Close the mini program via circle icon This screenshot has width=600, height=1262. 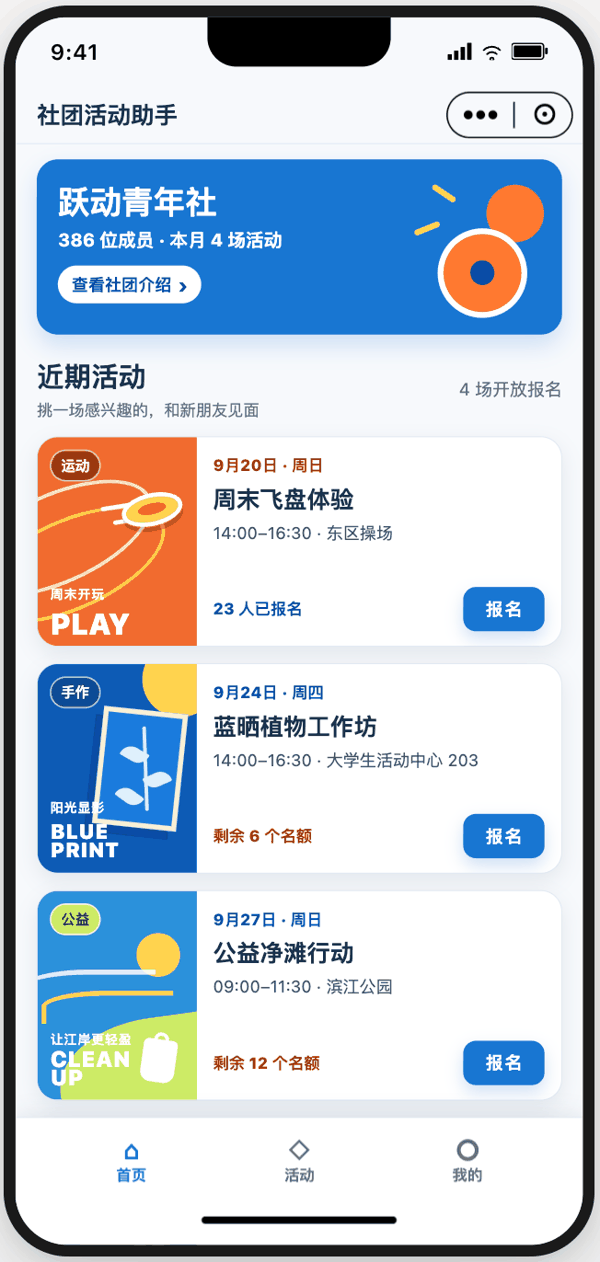[x=544, y=115]
